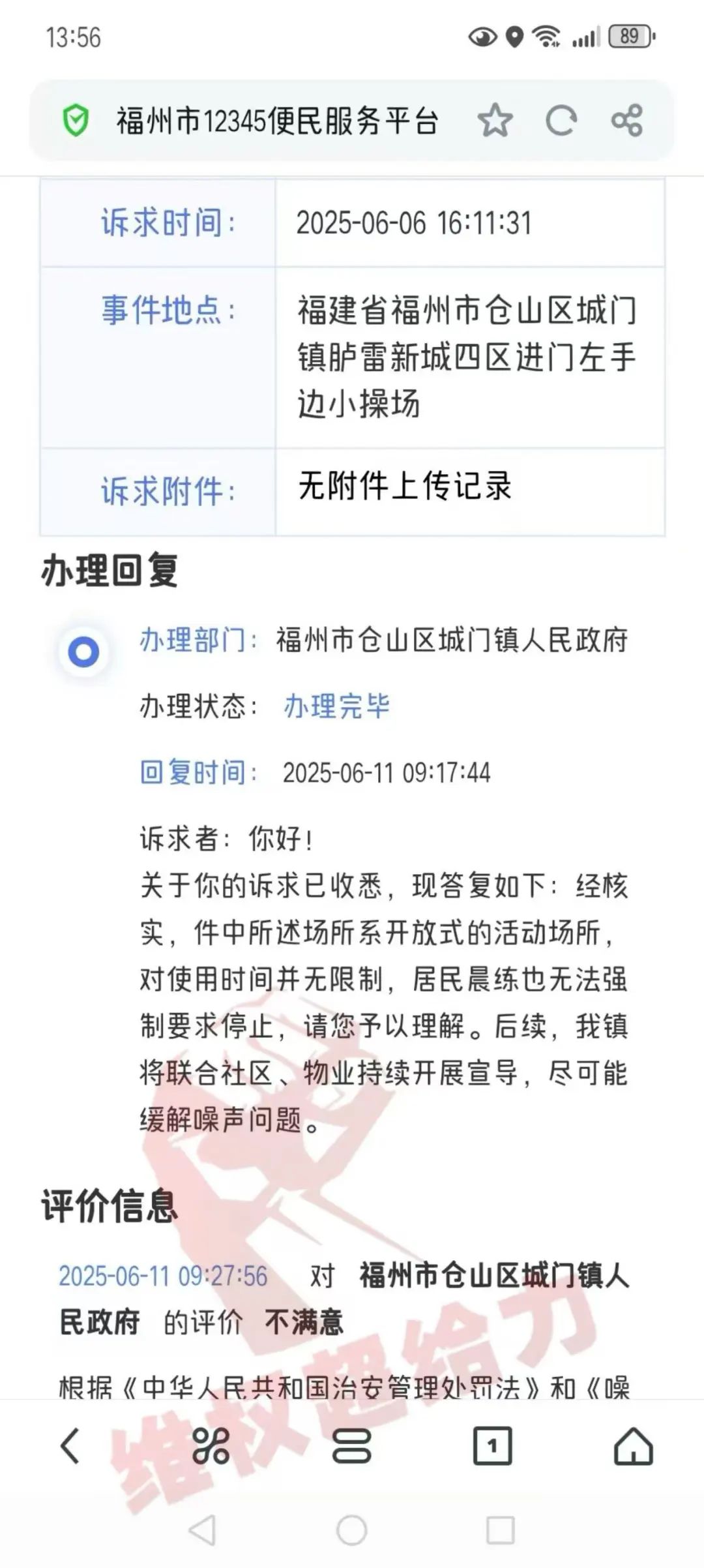Go to the browser home page
704x1568 pixels.
tap(633, 1446)
